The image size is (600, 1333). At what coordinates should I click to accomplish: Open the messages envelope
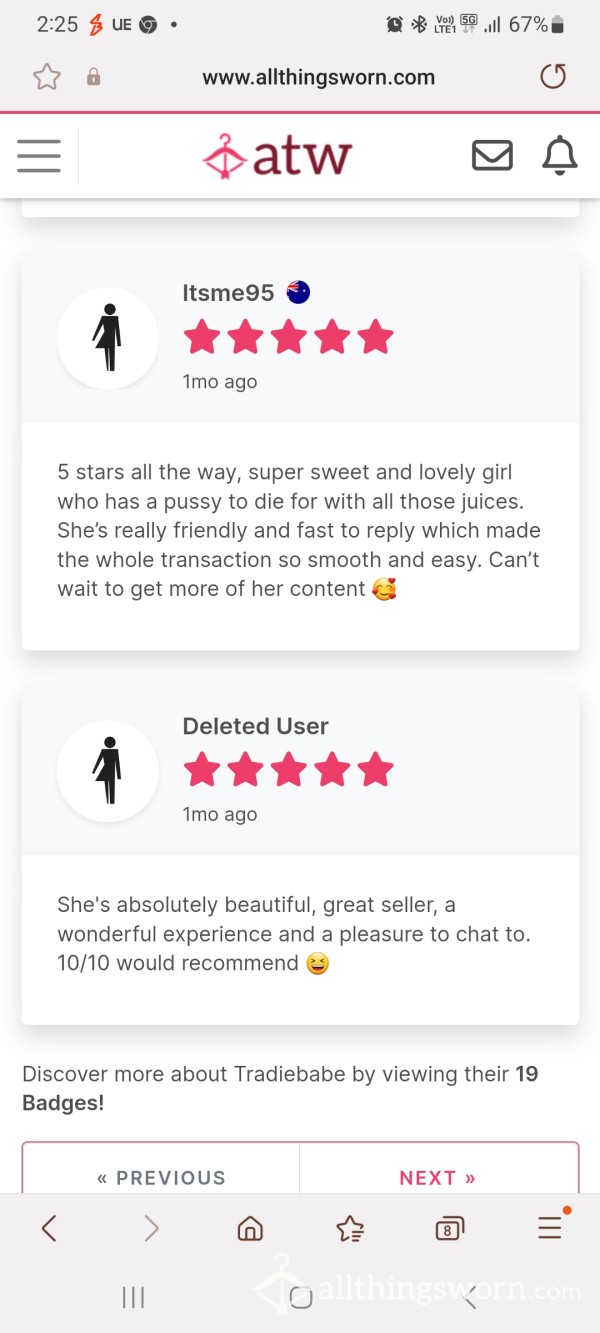click(492, 156)
